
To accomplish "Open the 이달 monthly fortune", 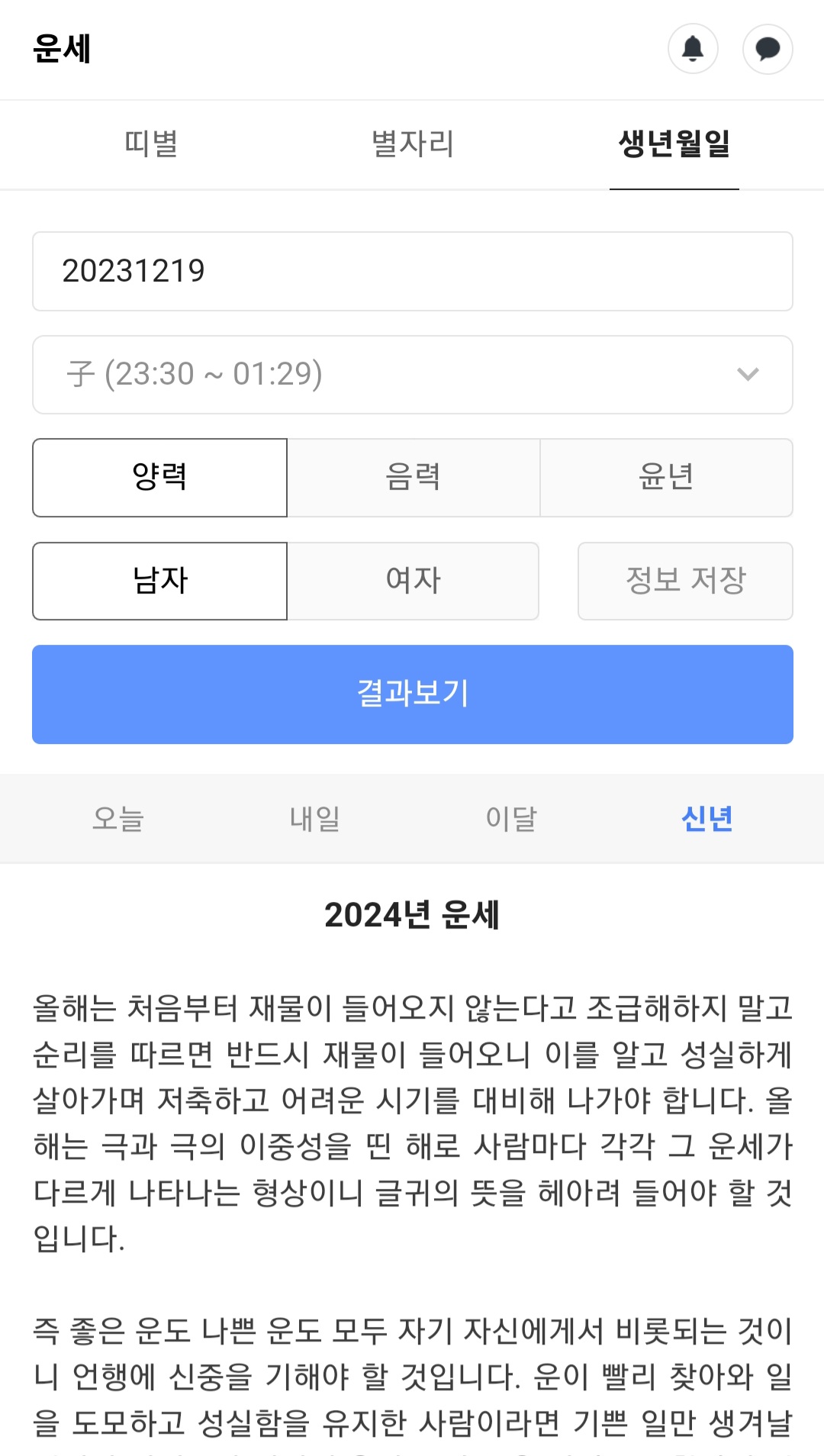I will [511, 818].
